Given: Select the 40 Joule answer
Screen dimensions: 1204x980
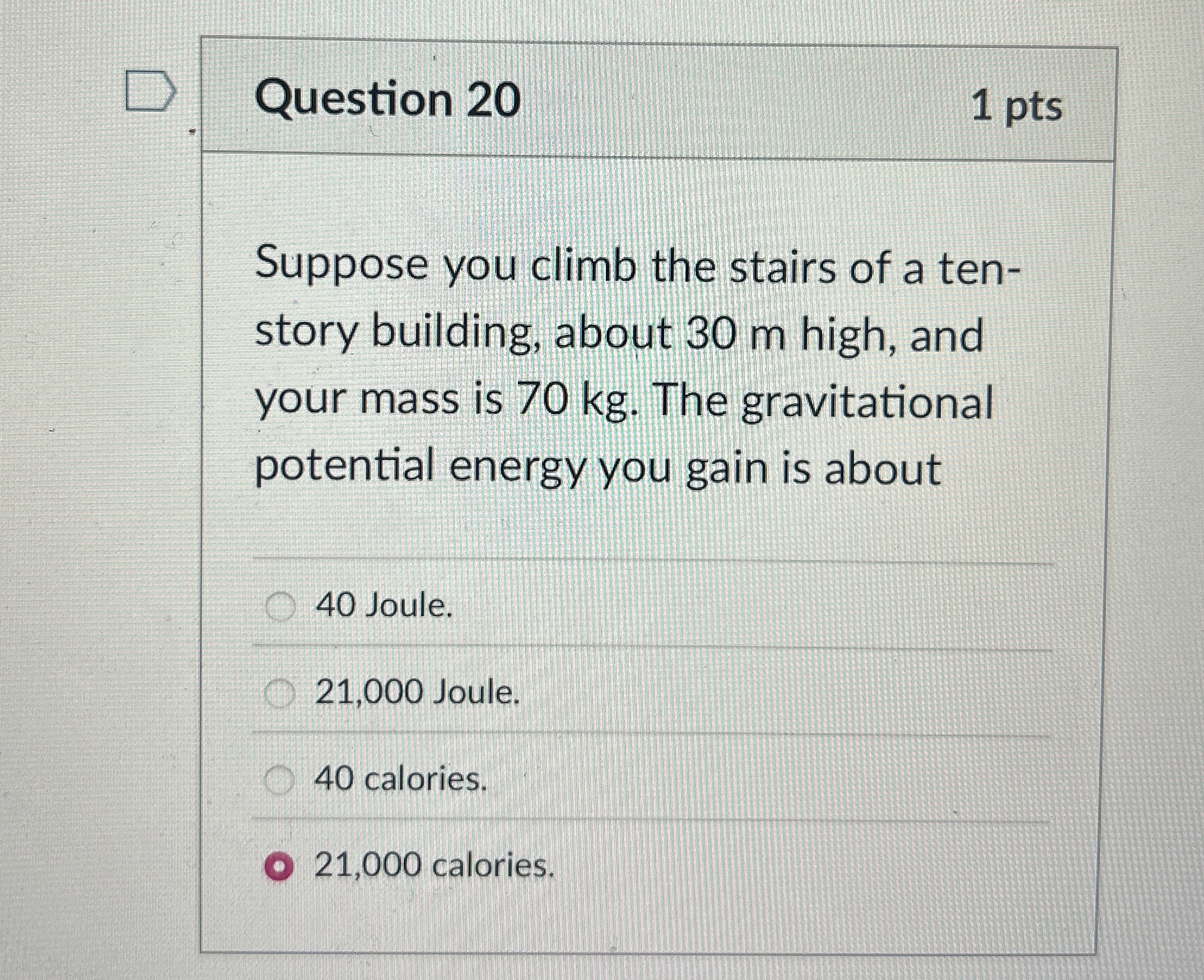Looking at the screenshot, I should [x=279, y=606].
